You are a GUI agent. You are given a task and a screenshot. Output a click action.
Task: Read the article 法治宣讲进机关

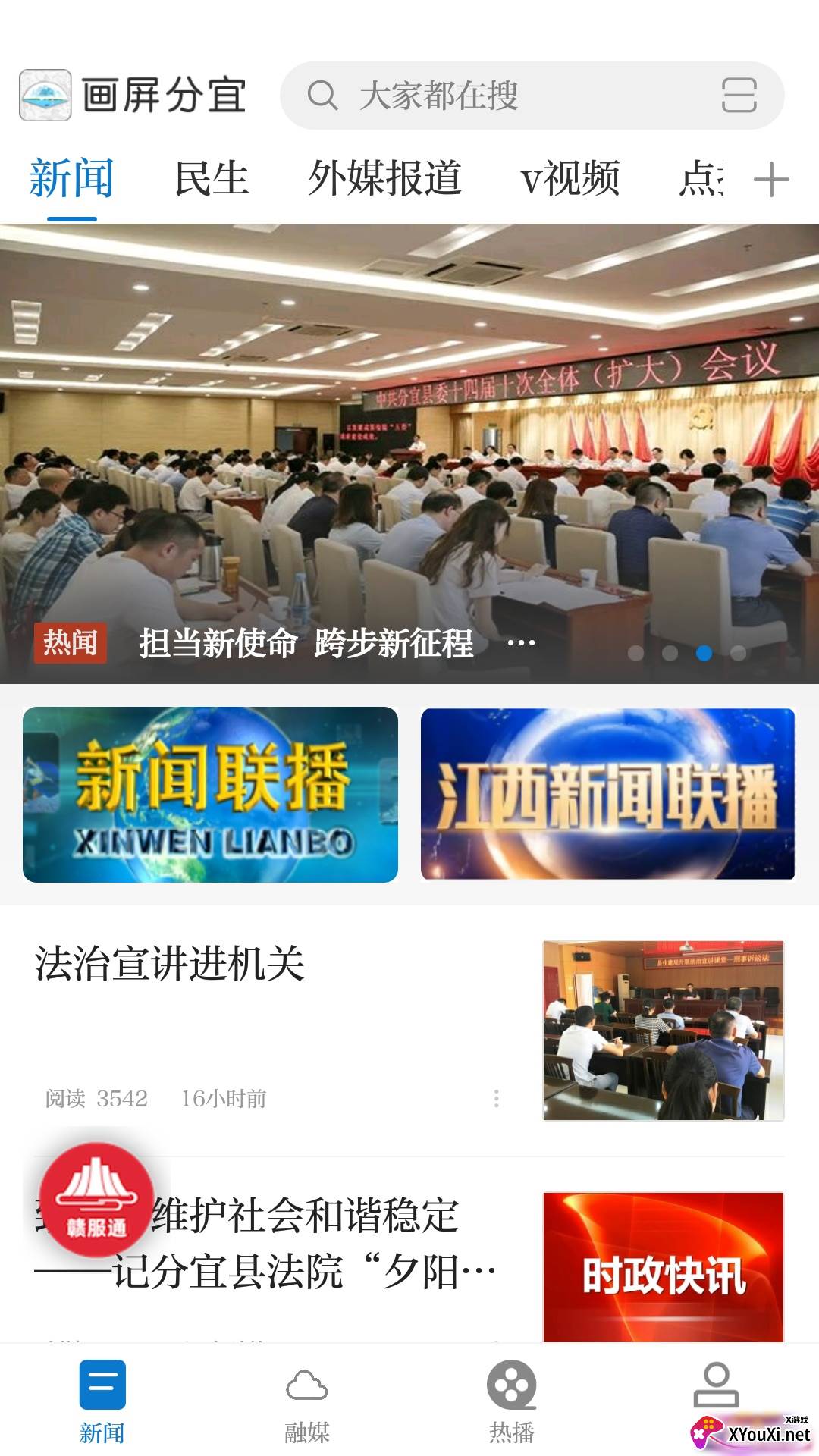pos(170,965)
